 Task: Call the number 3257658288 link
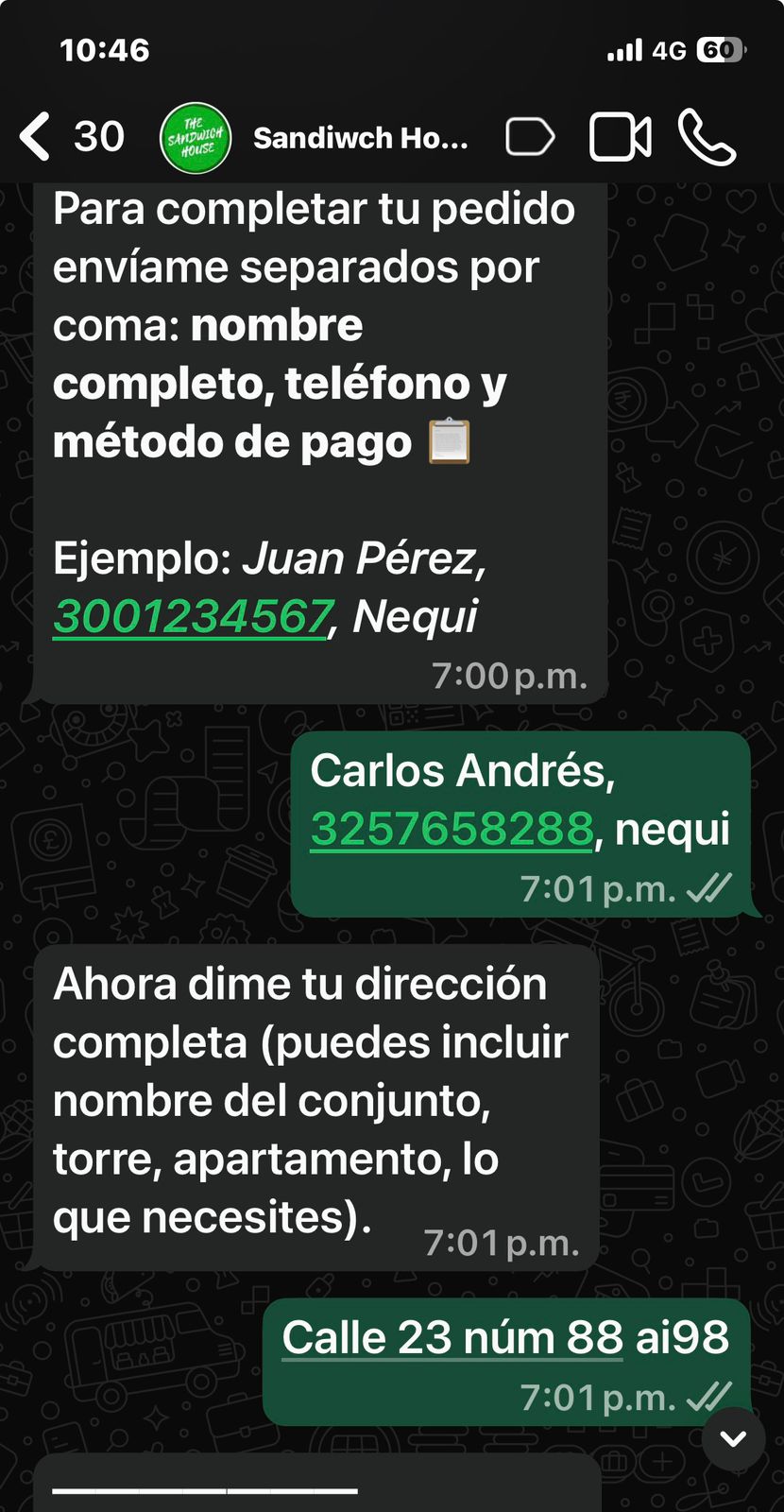[x=452, y=830]
